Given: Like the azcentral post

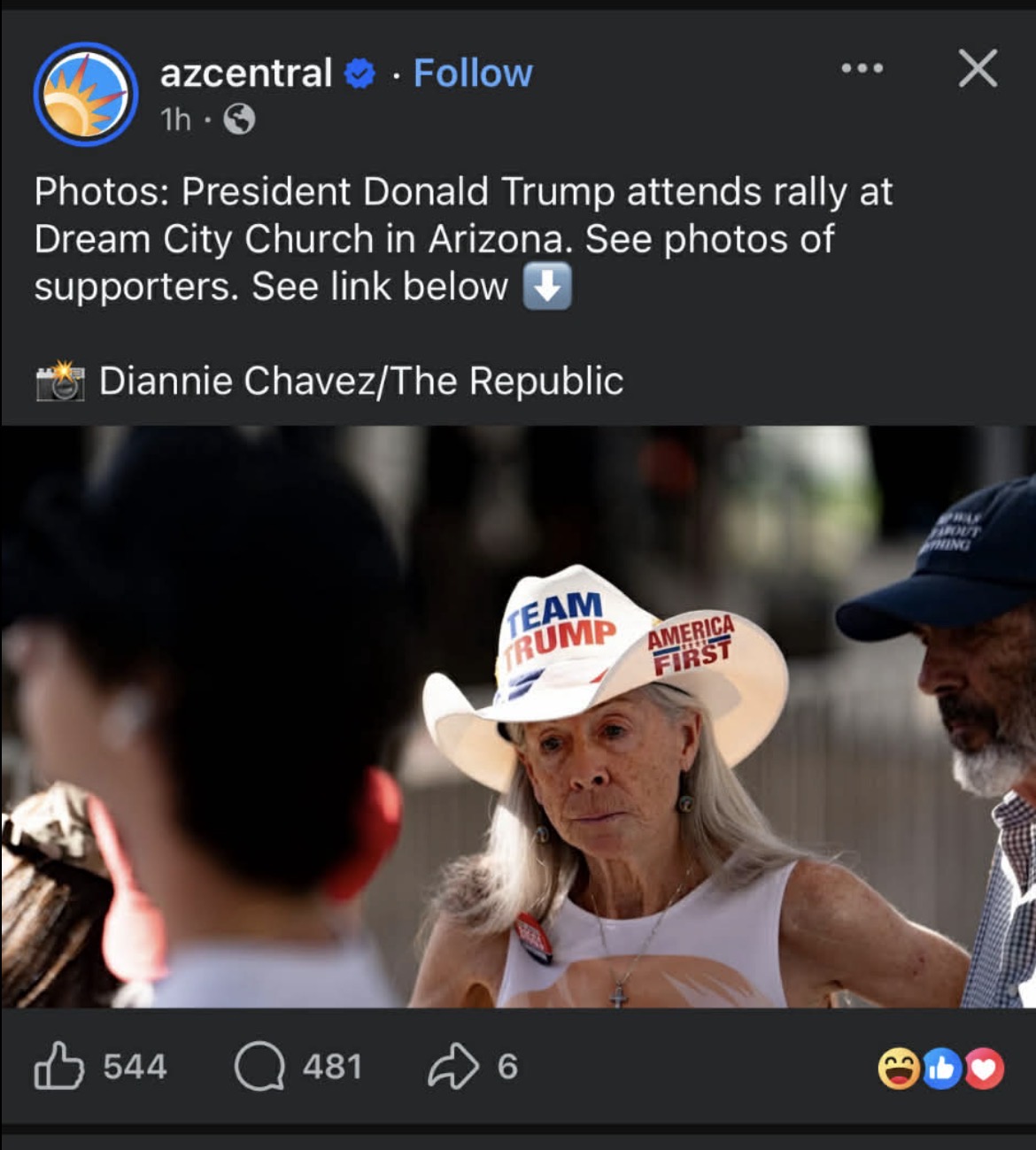Looking at the screenshot, I should (60, 1066).
